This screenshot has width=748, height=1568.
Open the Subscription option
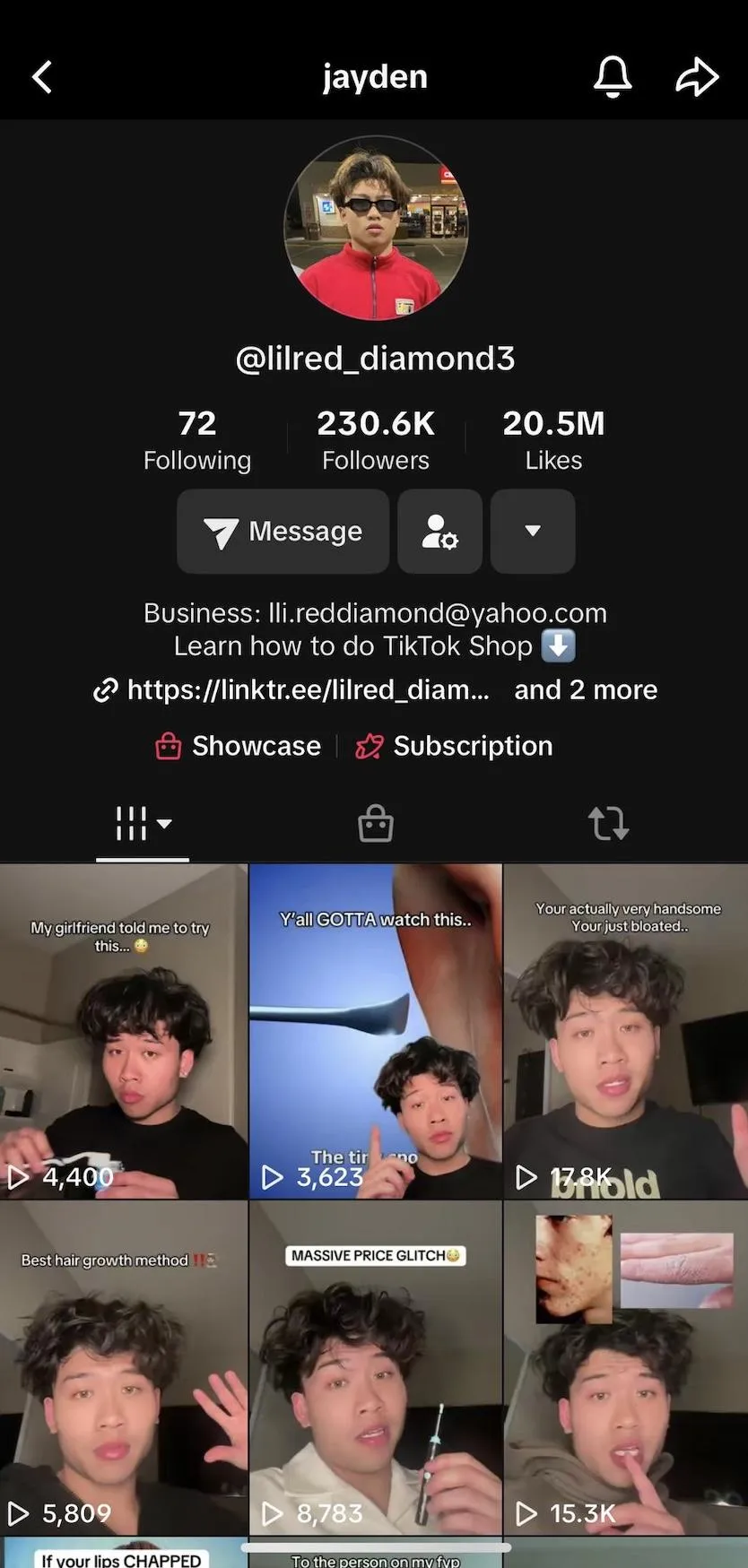(454, 746)
